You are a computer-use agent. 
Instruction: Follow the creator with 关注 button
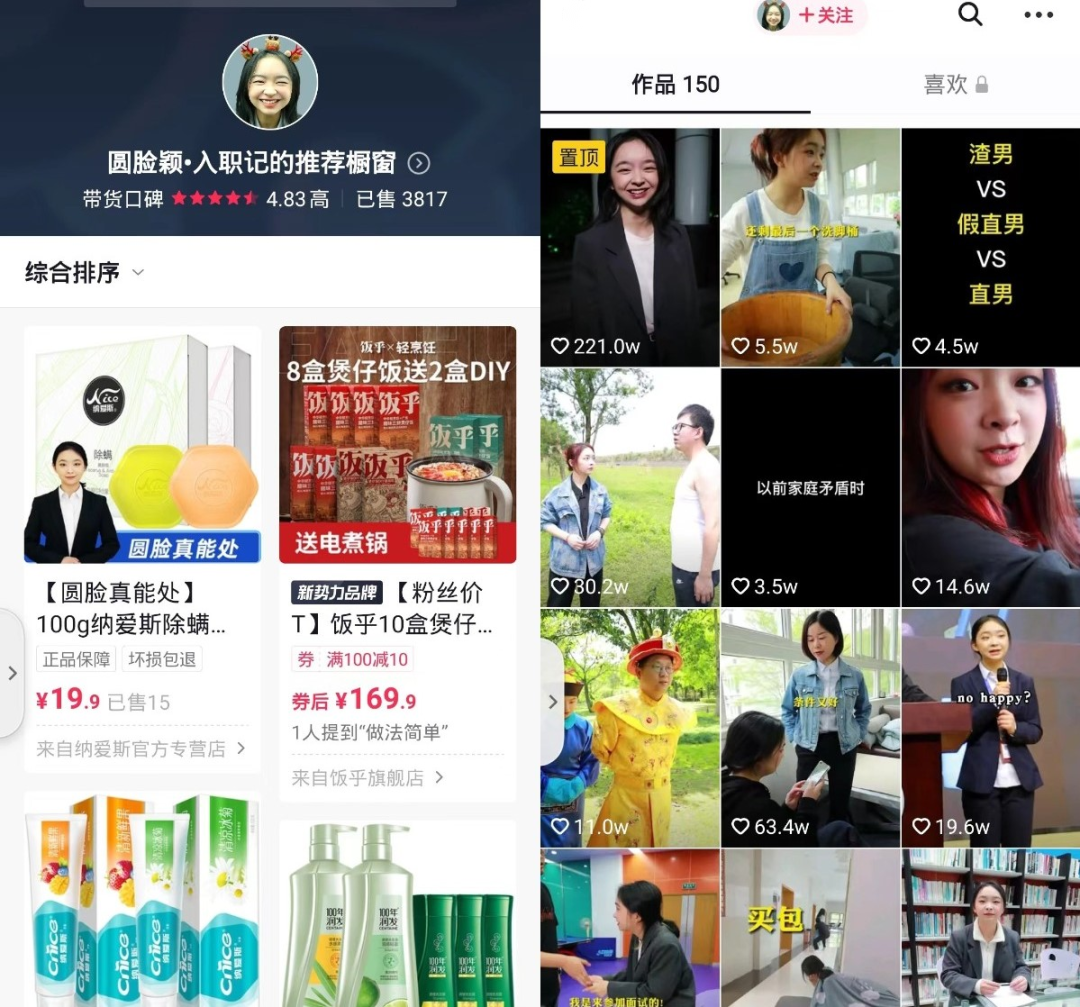826,16
